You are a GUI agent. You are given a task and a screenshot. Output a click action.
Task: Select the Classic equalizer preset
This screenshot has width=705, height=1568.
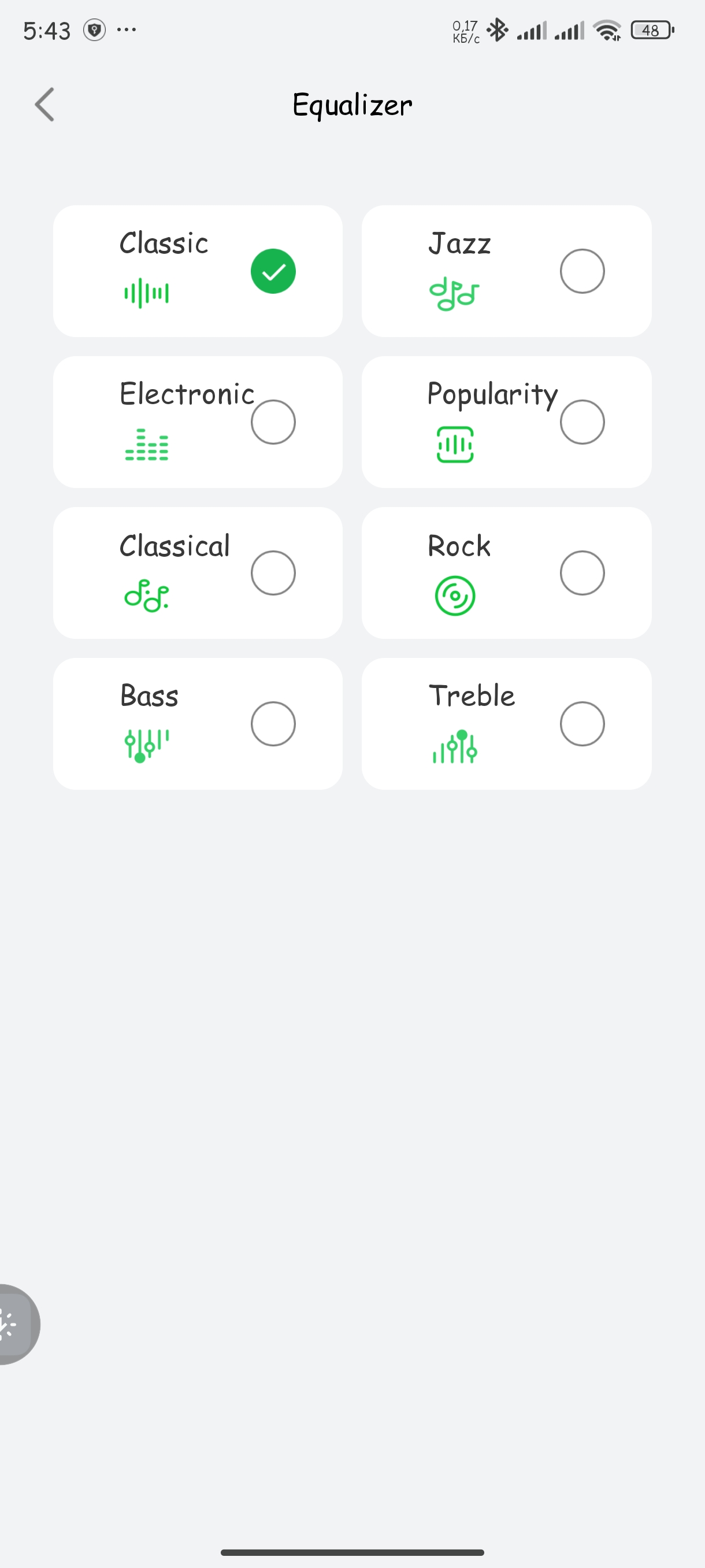tap(273, 272)
